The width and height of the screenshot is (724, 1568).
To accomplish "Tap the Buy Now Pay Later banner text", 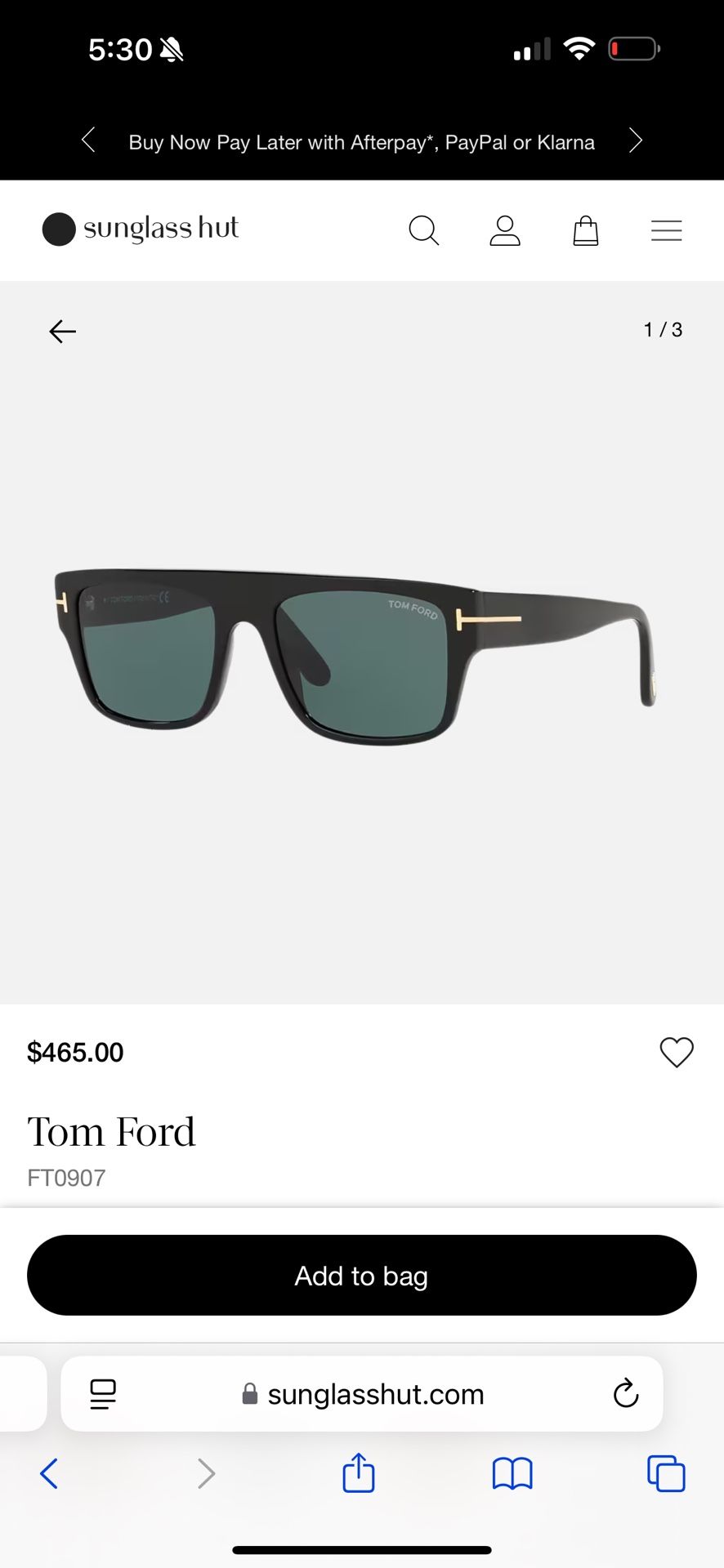I will pos(362,142).
